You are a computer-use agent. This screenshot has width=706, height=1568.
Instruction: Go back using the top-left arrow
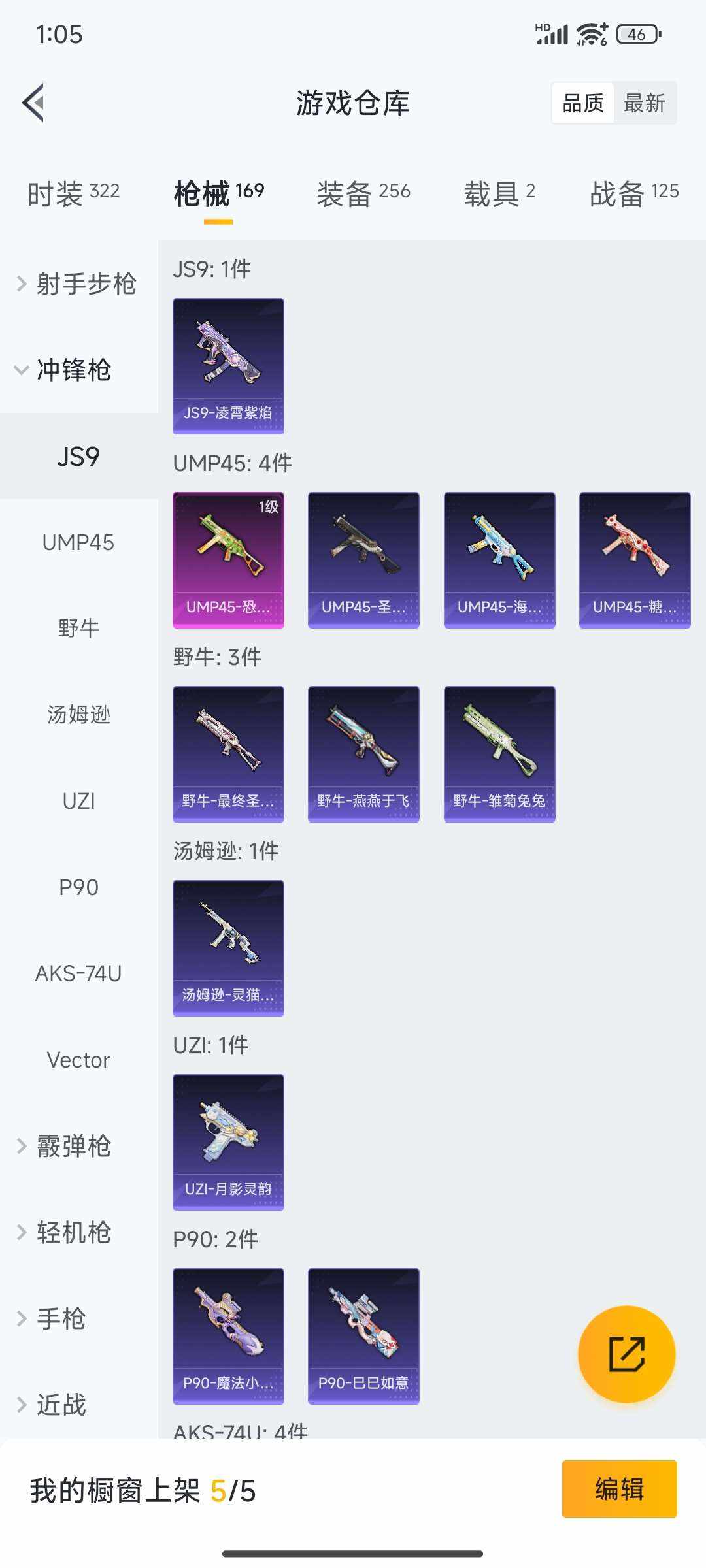point(34,103)
